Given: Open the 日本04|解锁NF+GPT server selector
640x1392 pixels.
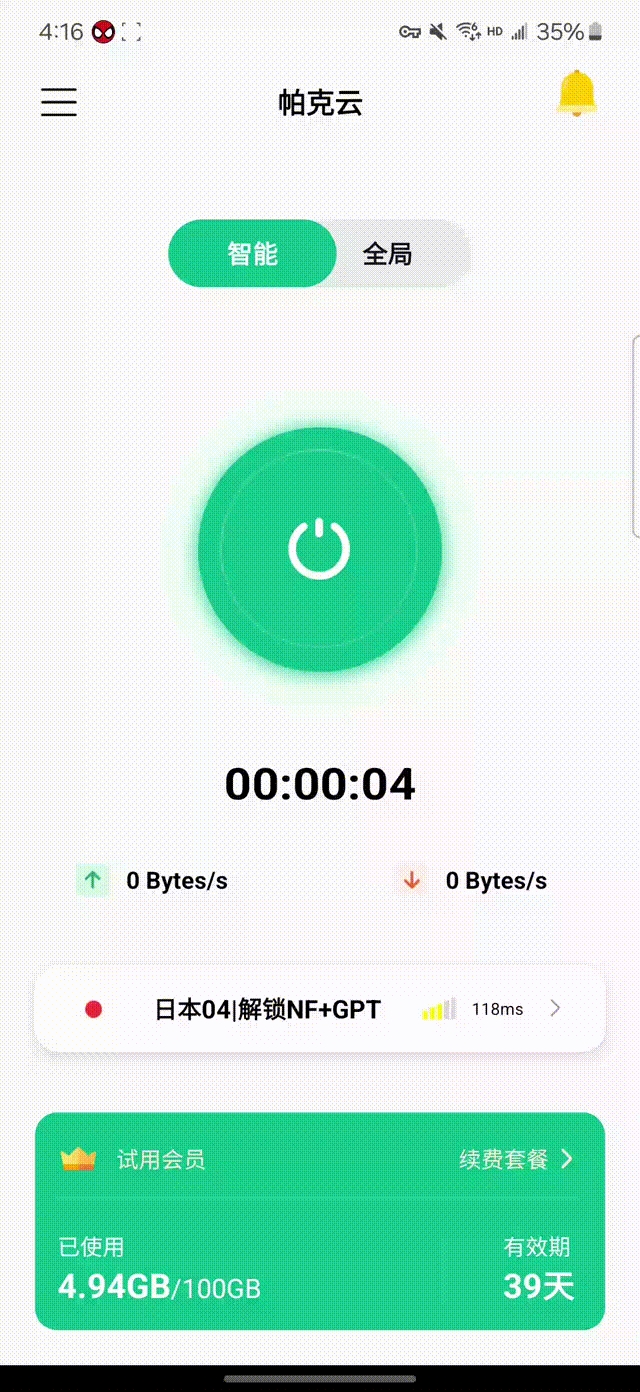Looking at the screenshot, I should click(x=320, y=1009).
